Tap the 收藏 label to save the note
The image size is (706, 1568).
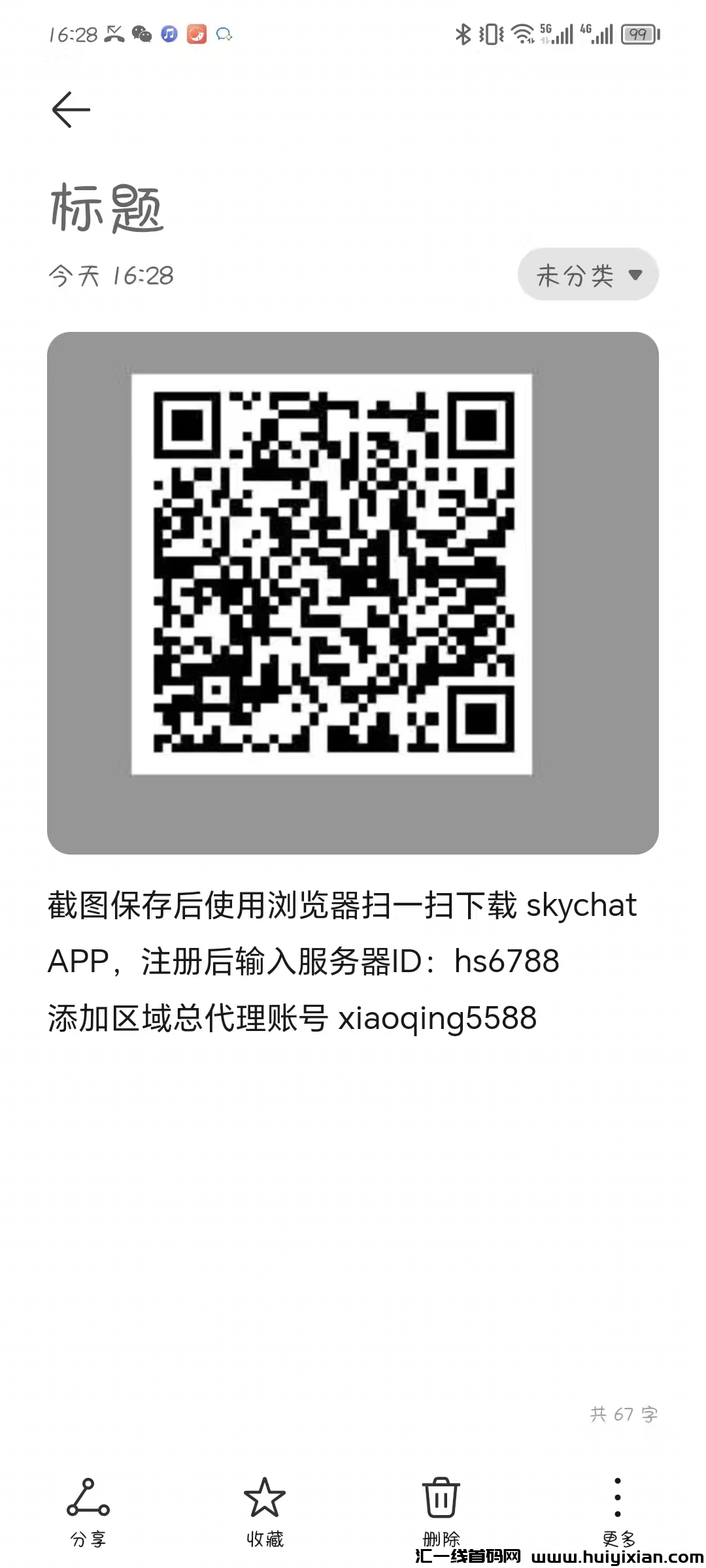(265, 1537)
